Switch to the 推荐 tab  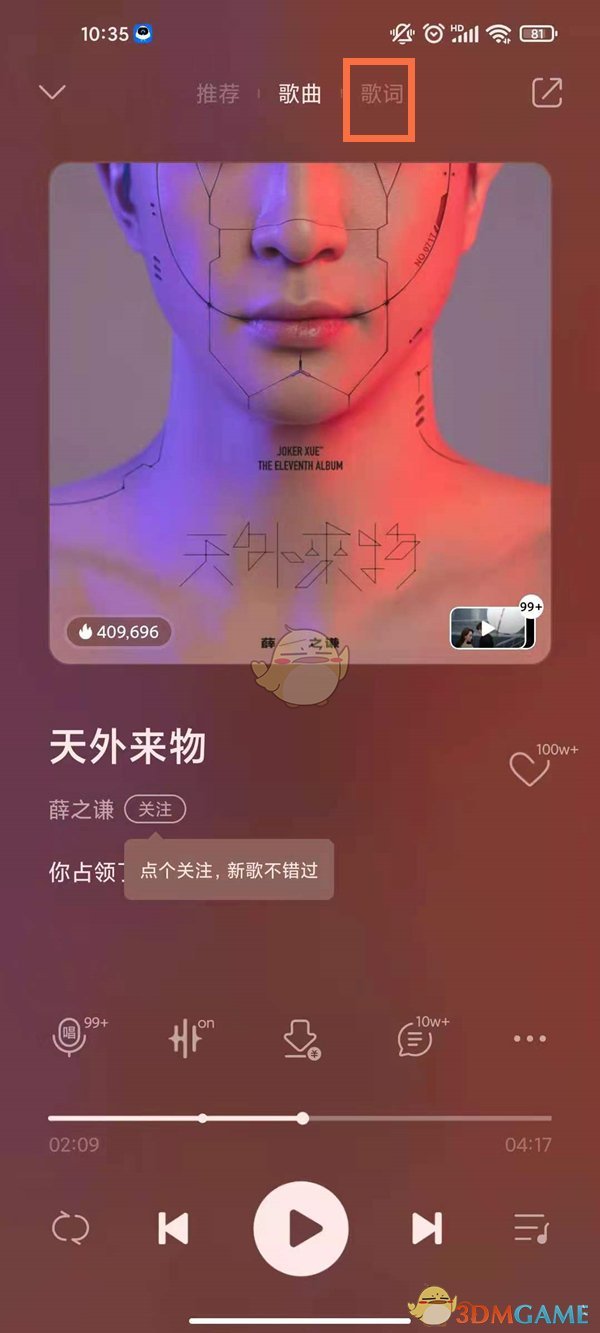click(x=218, y=95)
